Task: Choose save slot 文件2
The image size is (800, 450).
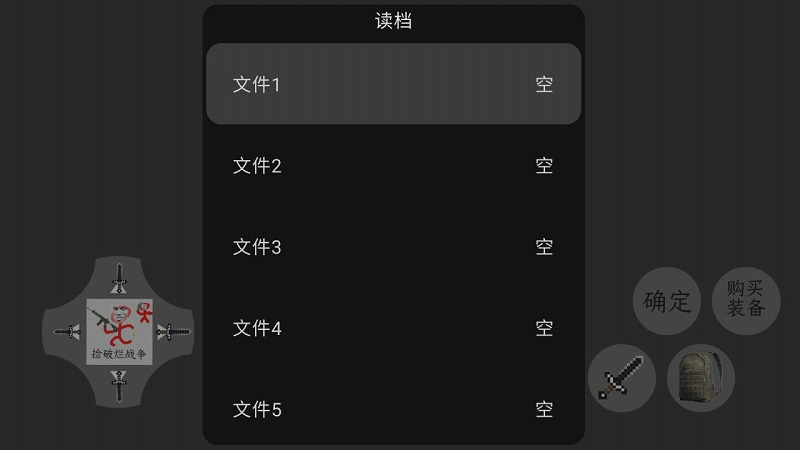Action: coord(393,165)
